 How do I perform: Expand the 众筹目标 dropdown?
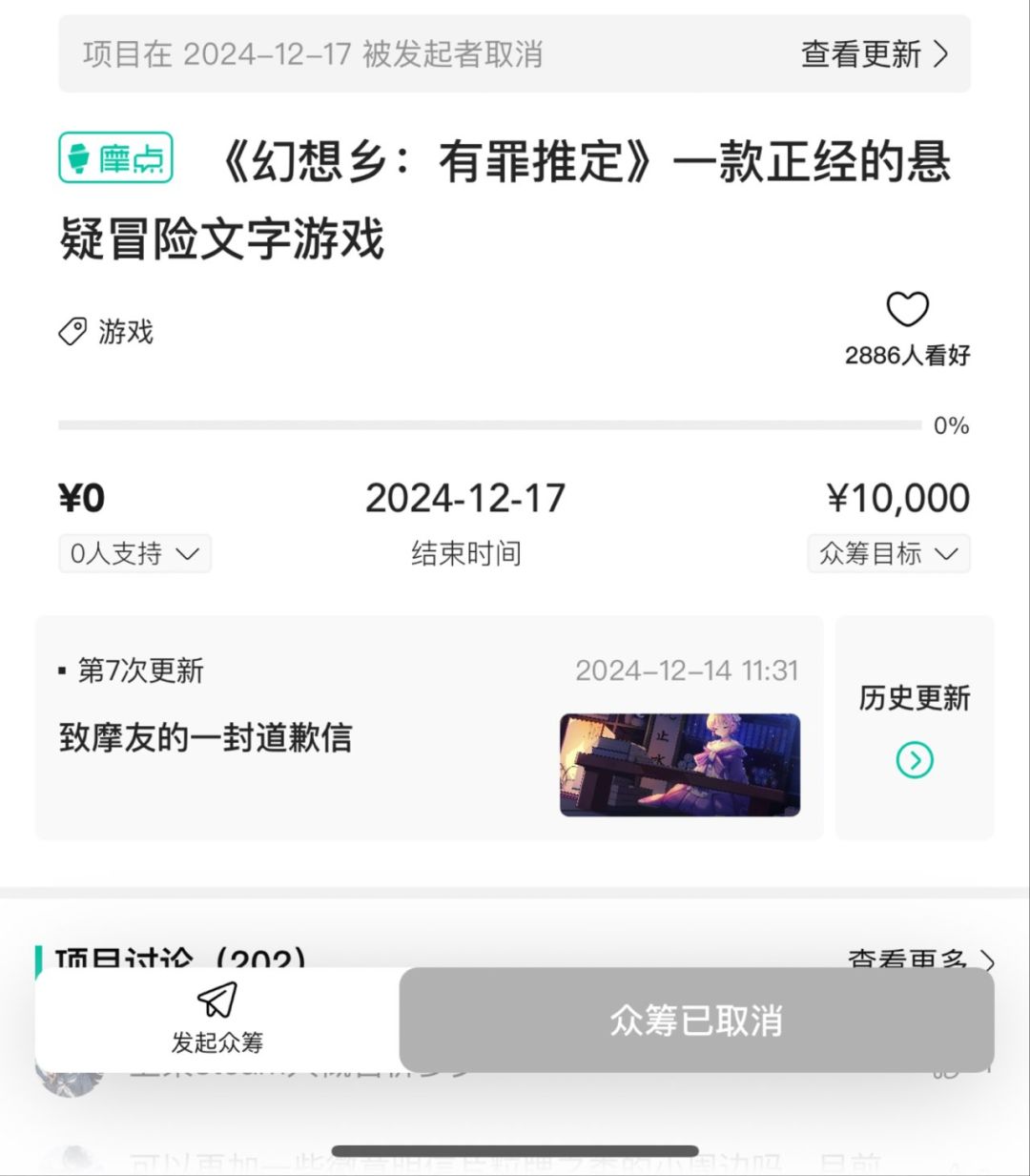click(888, 554)
